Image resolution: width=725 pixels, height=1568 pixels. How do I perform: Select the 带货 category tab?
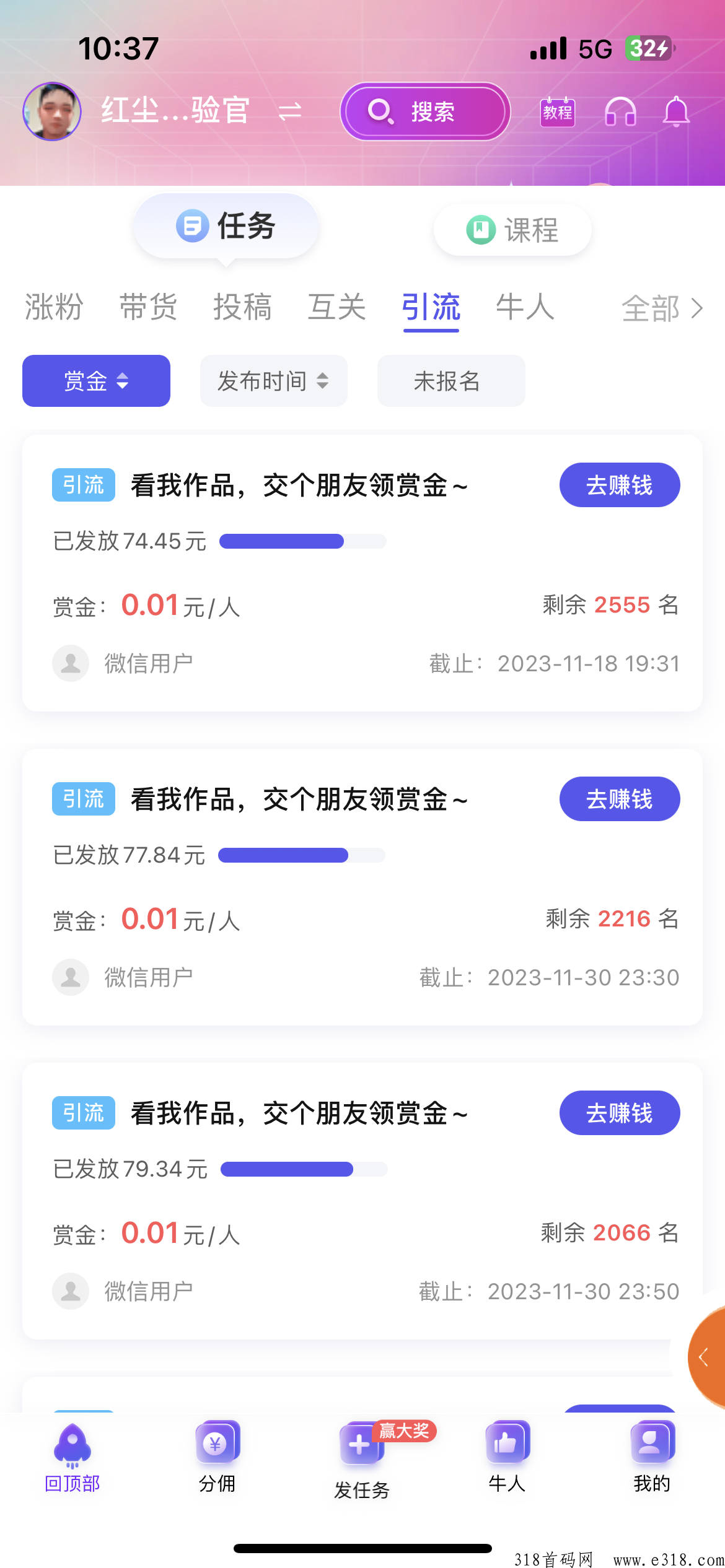148,307
